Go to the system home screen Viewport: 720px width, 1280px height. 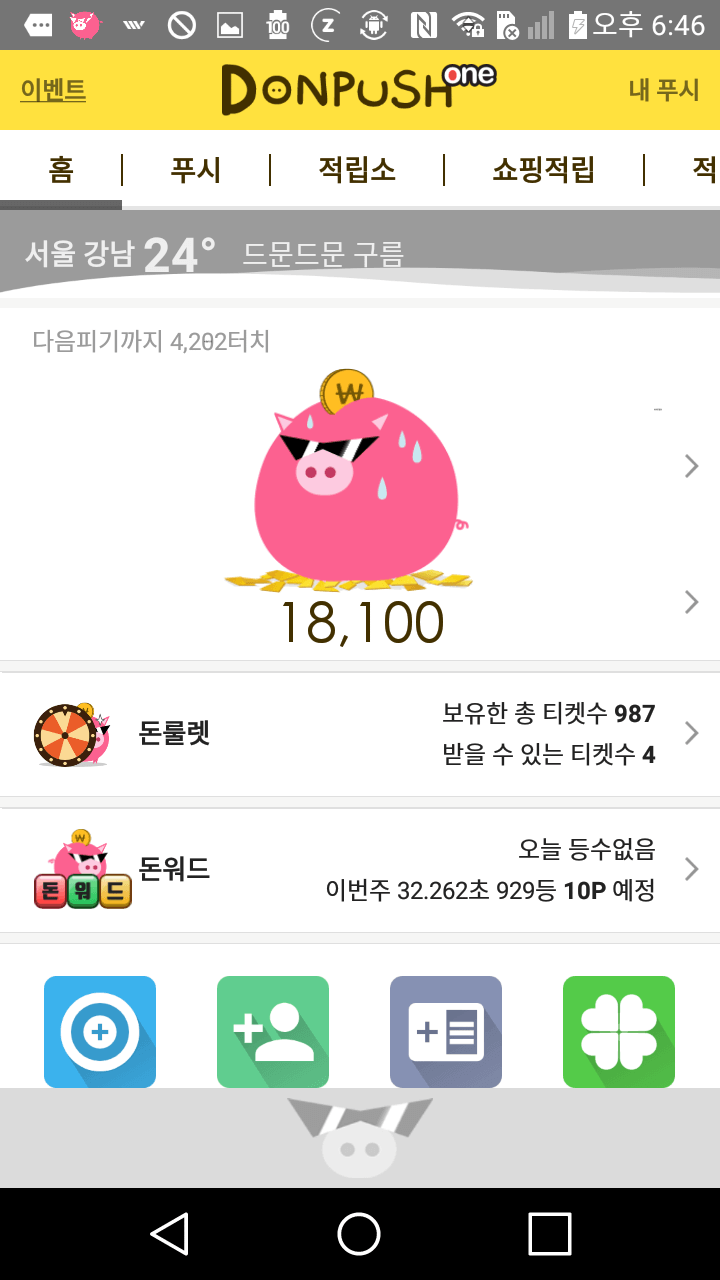pos(359,1233)
